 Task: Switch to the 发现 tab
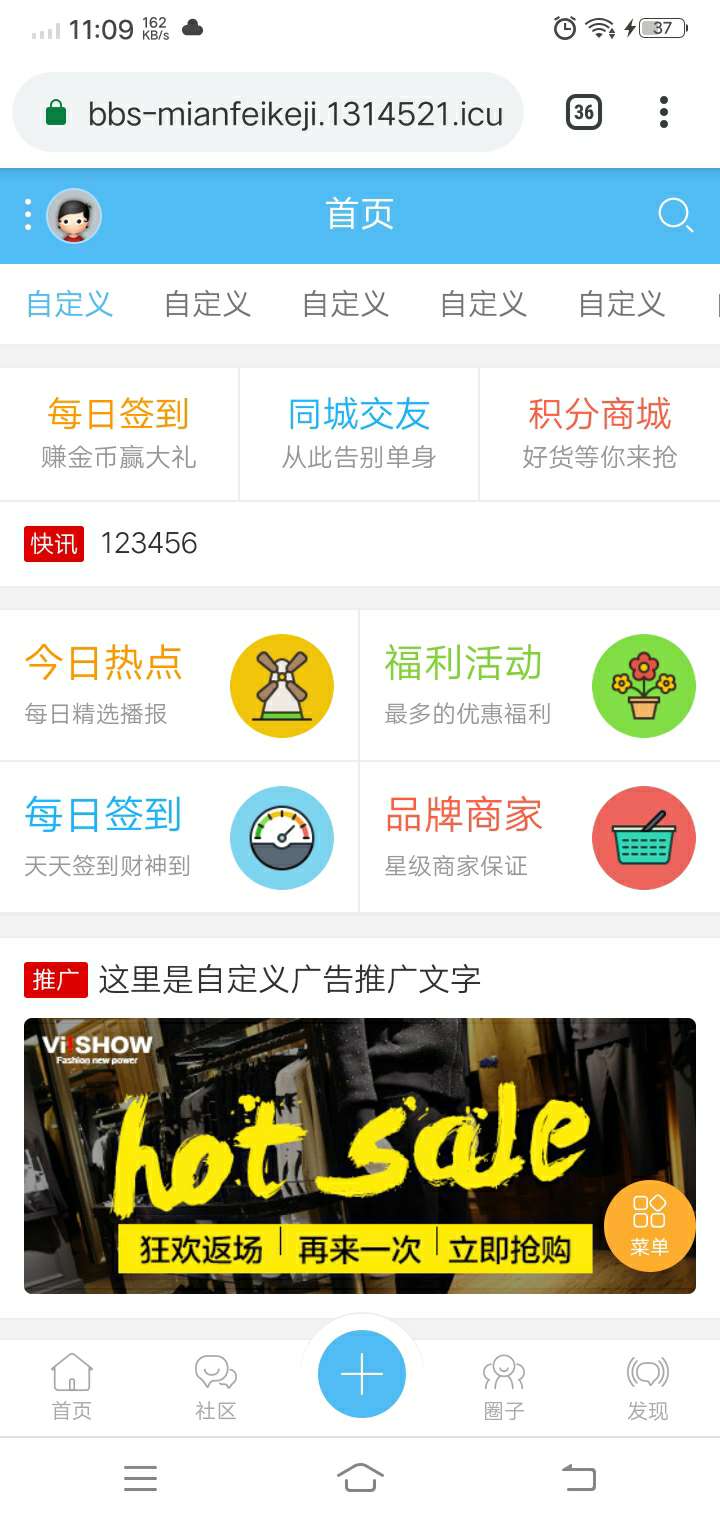click(x=647, y=1385)
